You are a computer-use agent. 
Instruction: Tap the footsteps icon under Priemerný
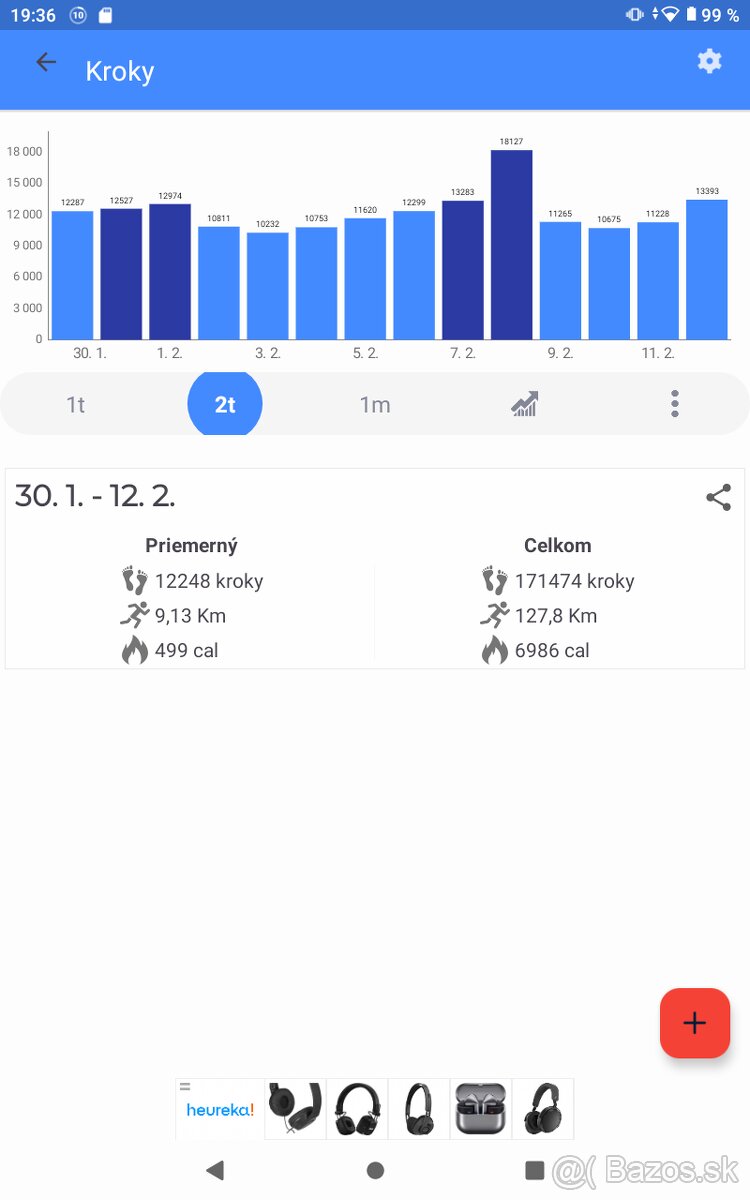[134, 580]
